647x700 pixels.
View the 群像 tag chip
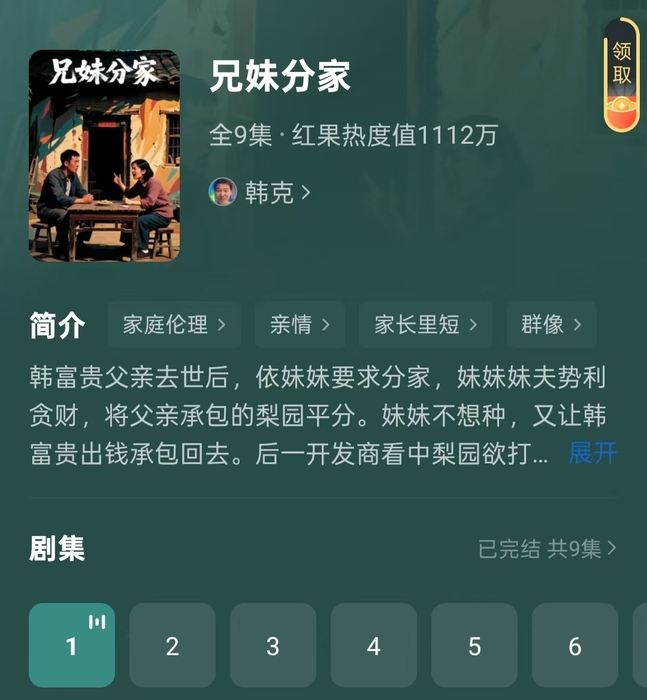[551, 324]
